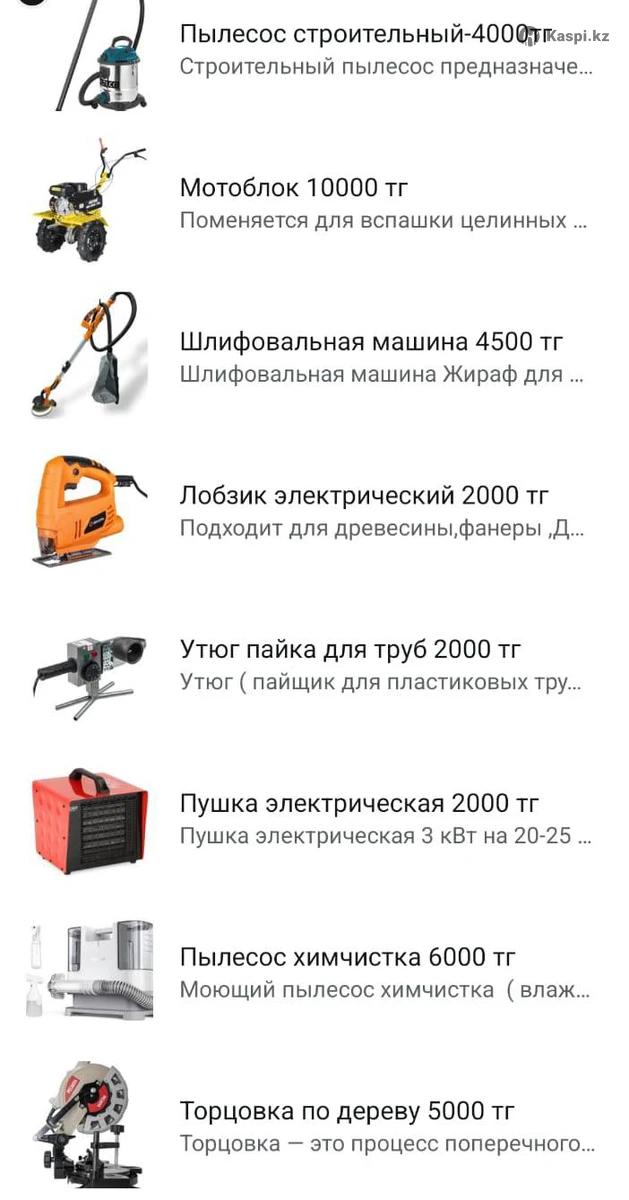Image resolution: width=629 pixels, height=1200 pixels.
Task: View Шлифовальная машина 4500 тг details
Action: (371, 342)
